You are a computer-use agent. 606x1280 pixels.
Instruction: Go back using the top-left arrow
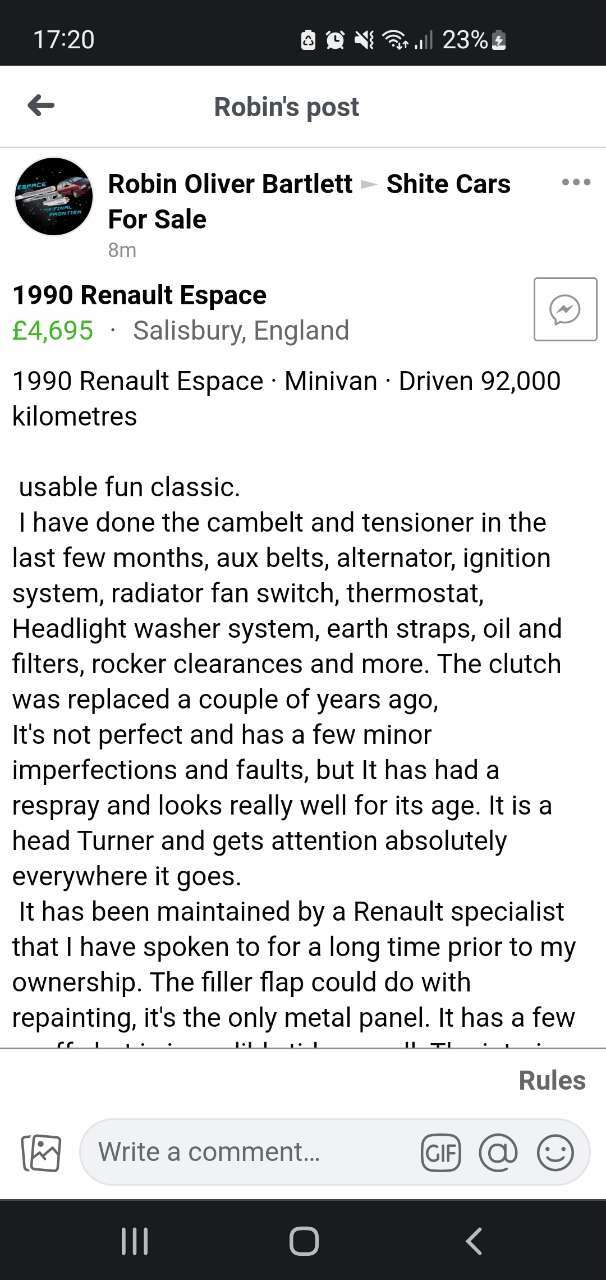pyautogui.click(x=41, y=105)
